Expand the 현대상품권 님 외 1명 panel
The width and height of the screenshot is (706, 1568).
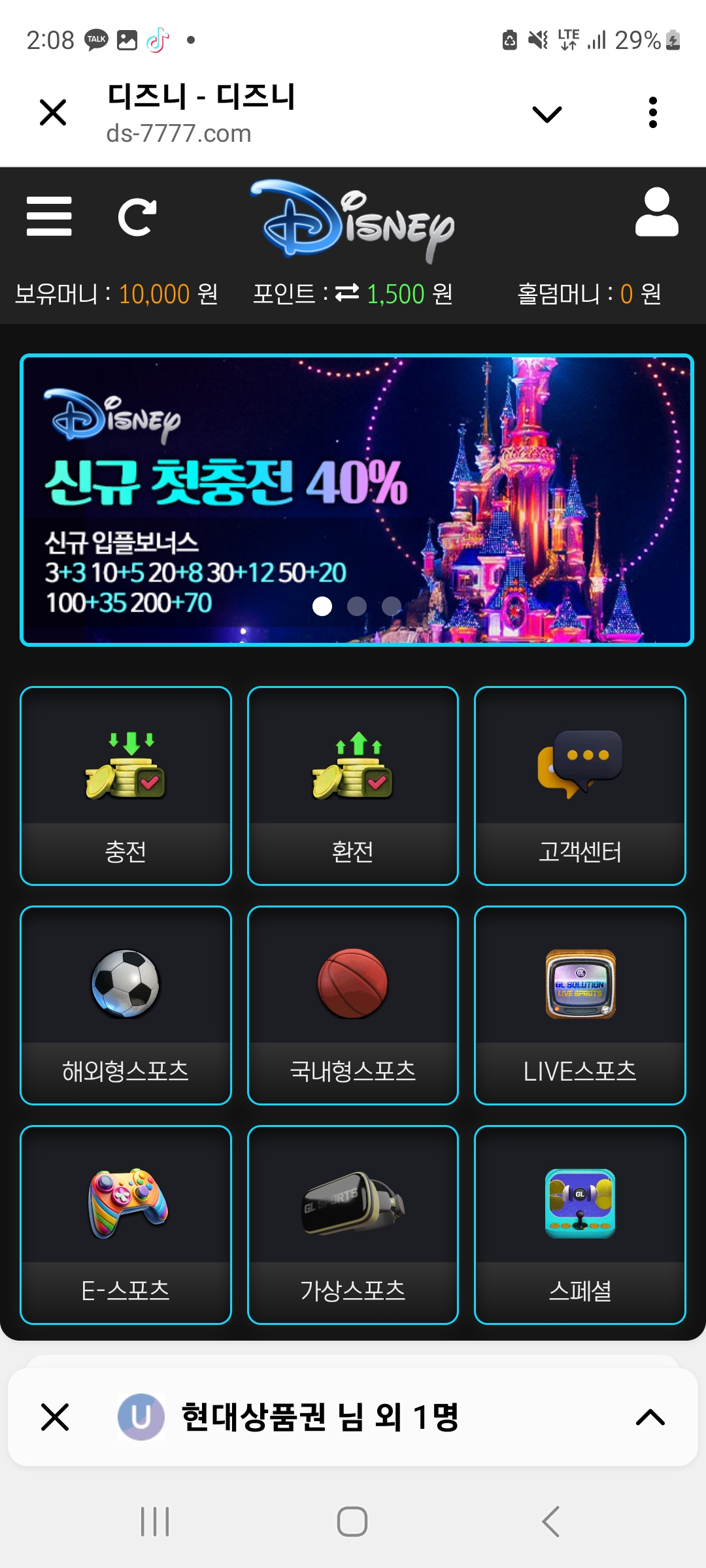coord(650,1417)
